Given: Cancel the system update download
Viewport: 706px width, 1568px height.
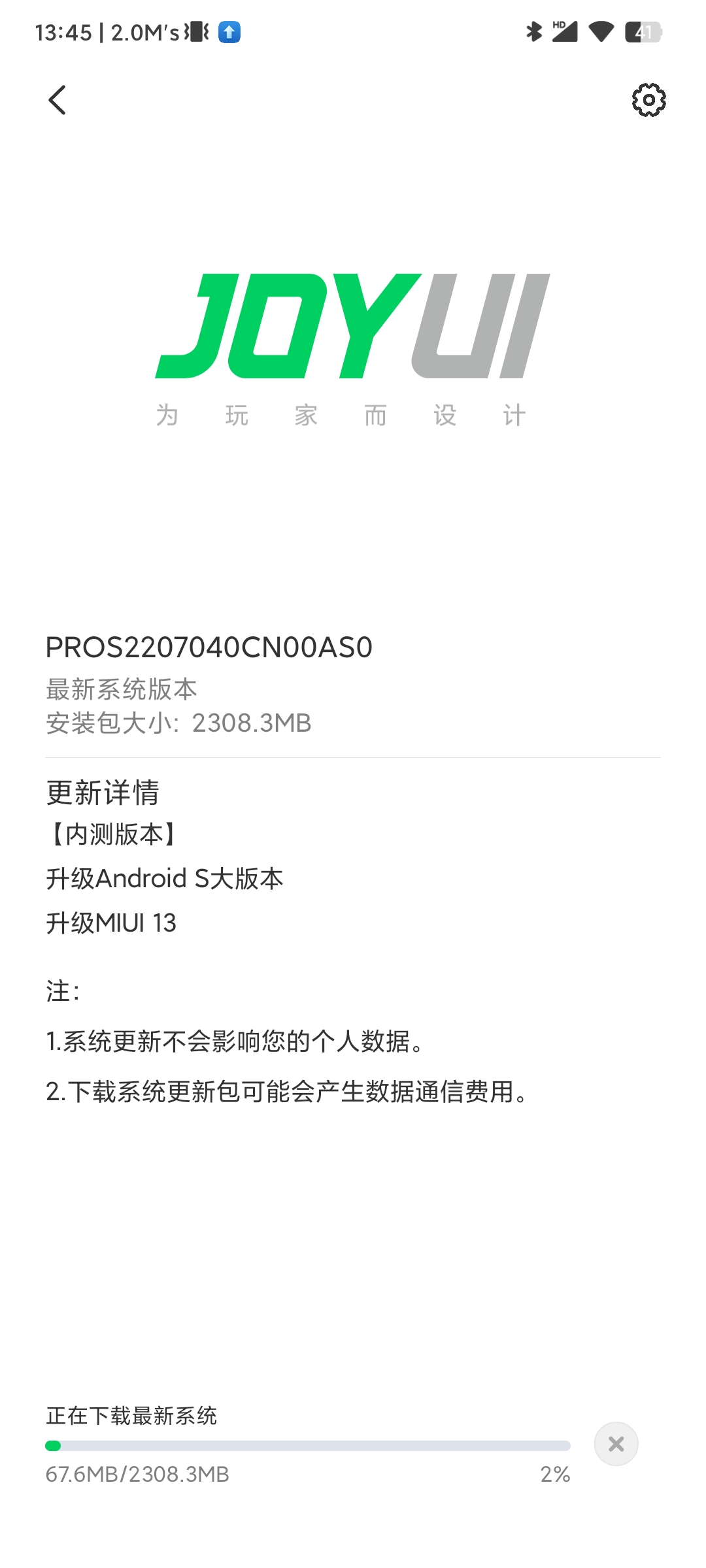Looking at the screenshot, I should pos(616,1444).
